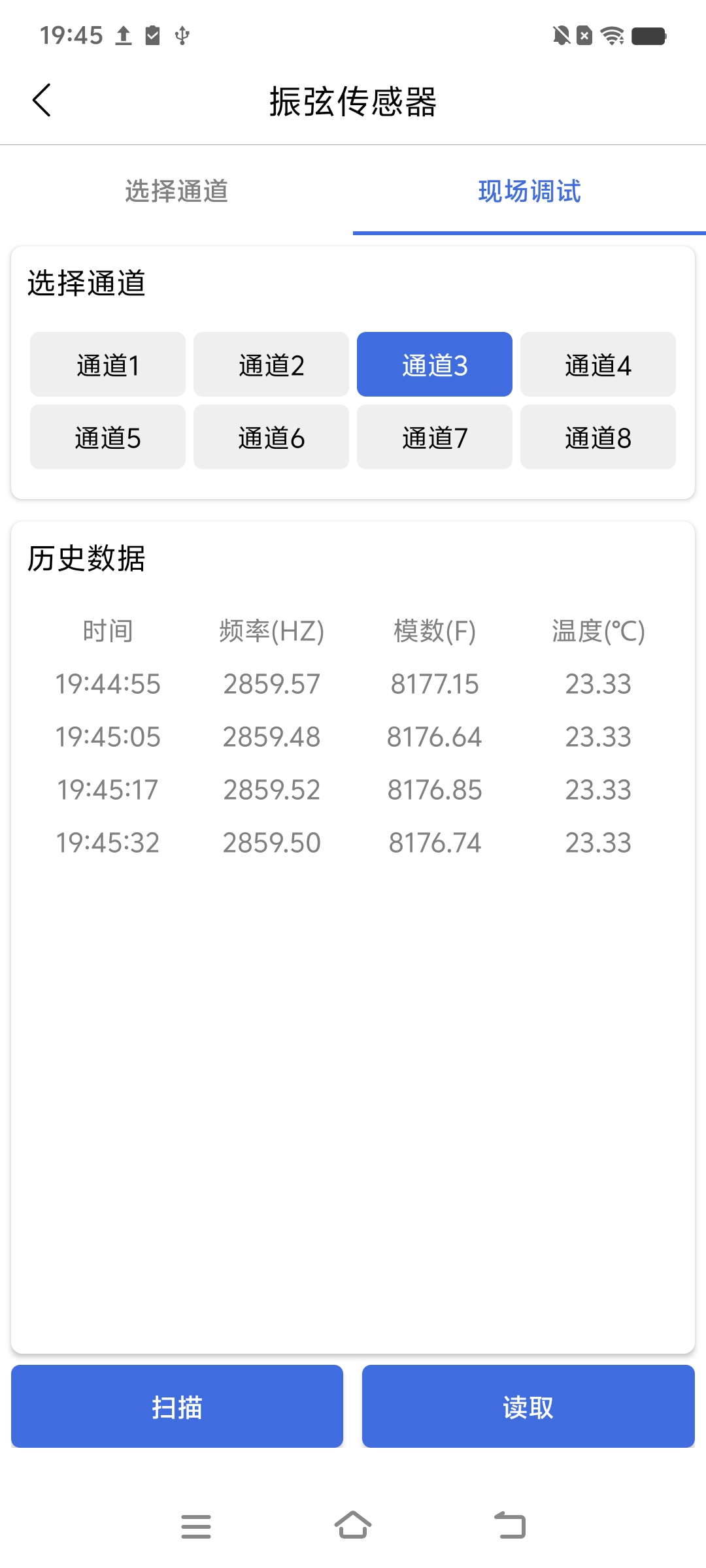The image size is (706, 1568).
Task: Open the recent apps menu
Action: (196, 1526)
